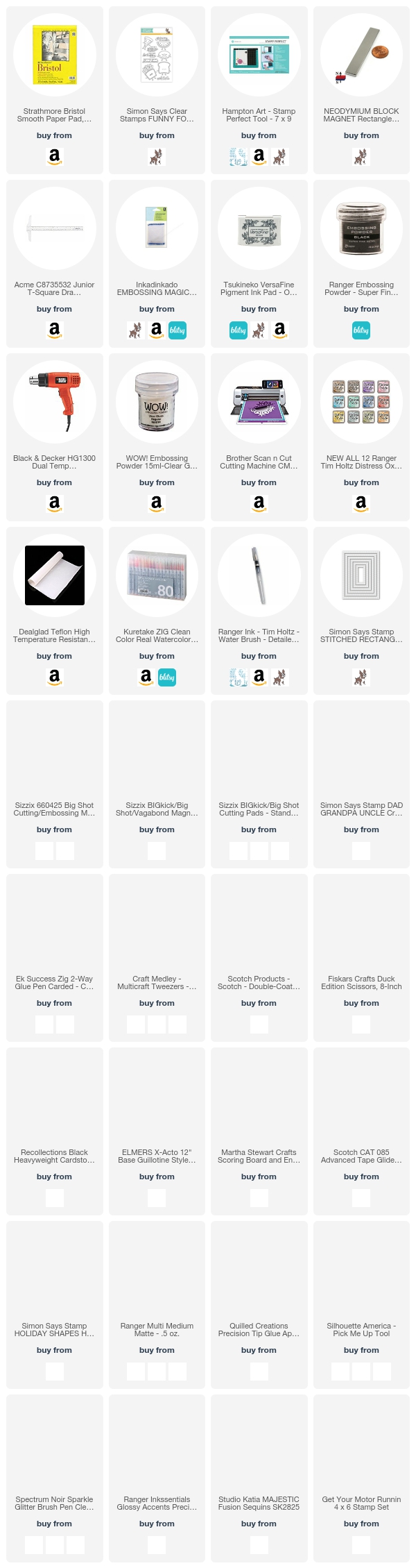Image resolution: width=416 pixels, height=1568 pixels.
Task: Buy Strathmore Bristol paper pad on Amazon
Action: 54,157
